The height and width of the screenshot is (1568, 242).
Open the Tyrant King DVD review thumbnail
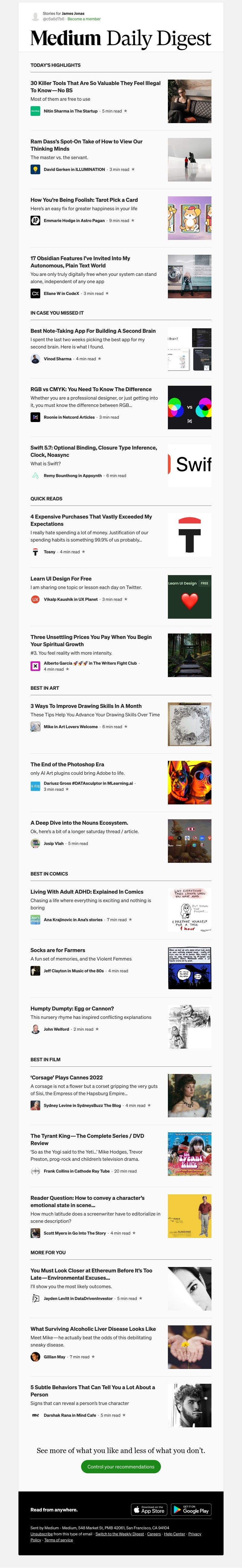(189, 1154)
